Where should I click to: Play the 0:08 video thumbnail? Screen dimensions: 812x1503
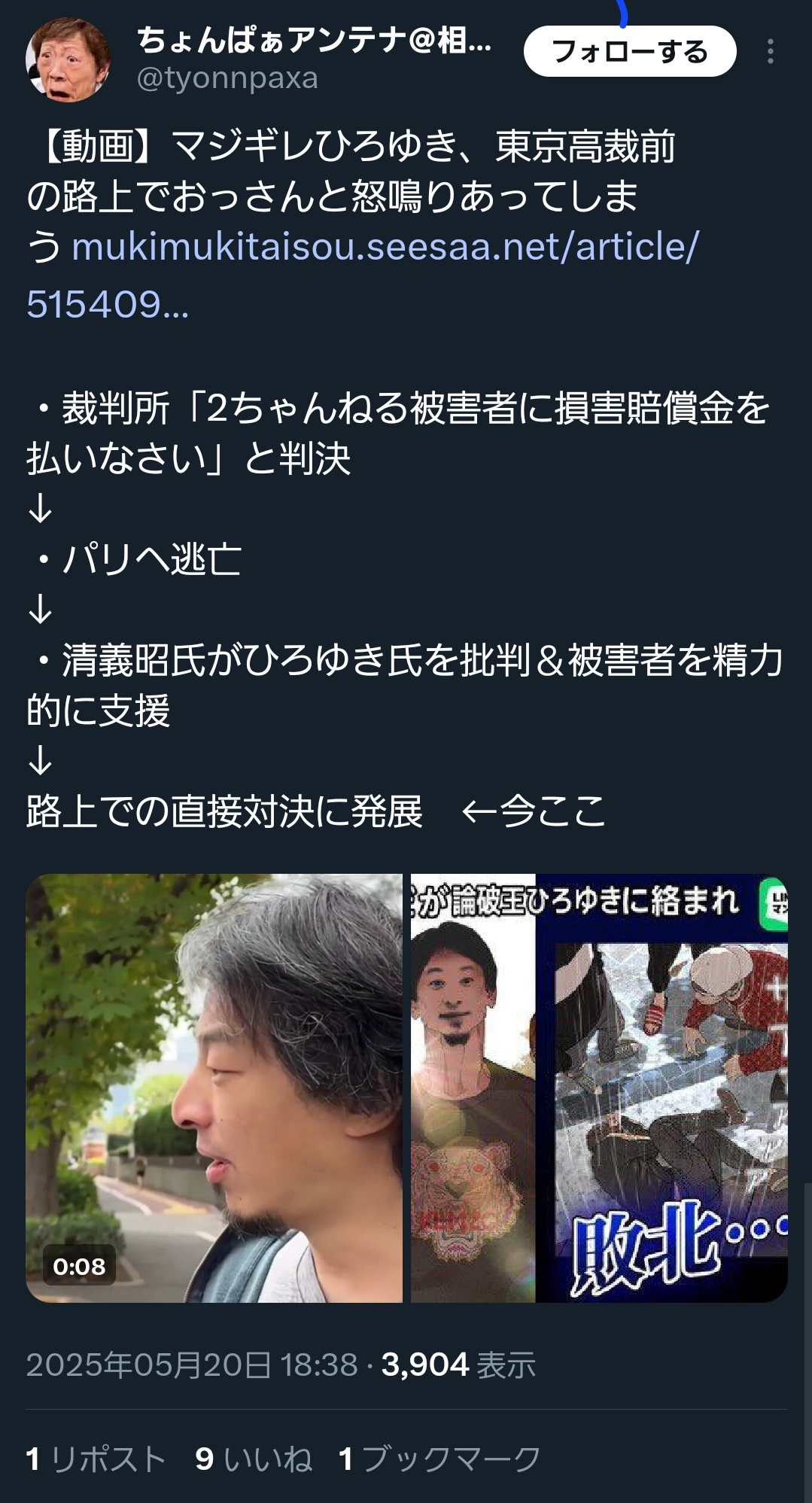coord(214,1088)
